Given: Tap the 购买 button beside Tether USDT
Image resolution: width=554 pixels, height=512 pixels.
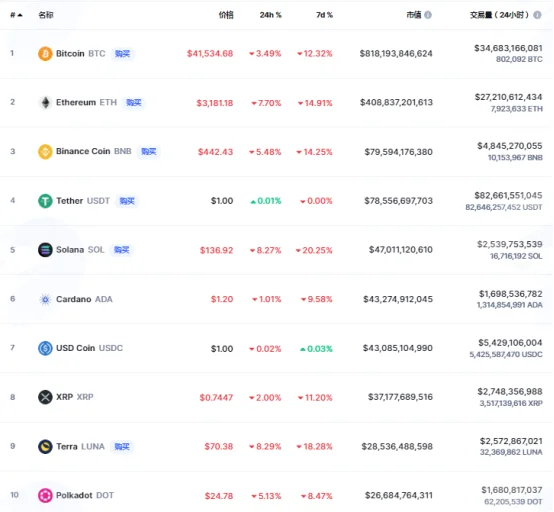Looking at the screenshot, I should tap(127, 201).
